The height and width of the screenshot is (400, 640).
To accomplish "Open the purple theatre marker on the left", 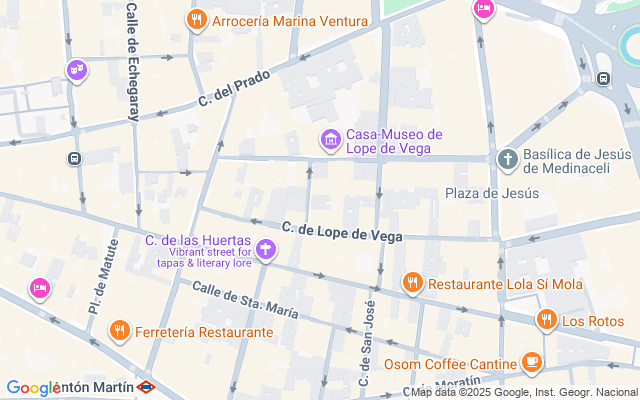I will click(x=76, y=69).
